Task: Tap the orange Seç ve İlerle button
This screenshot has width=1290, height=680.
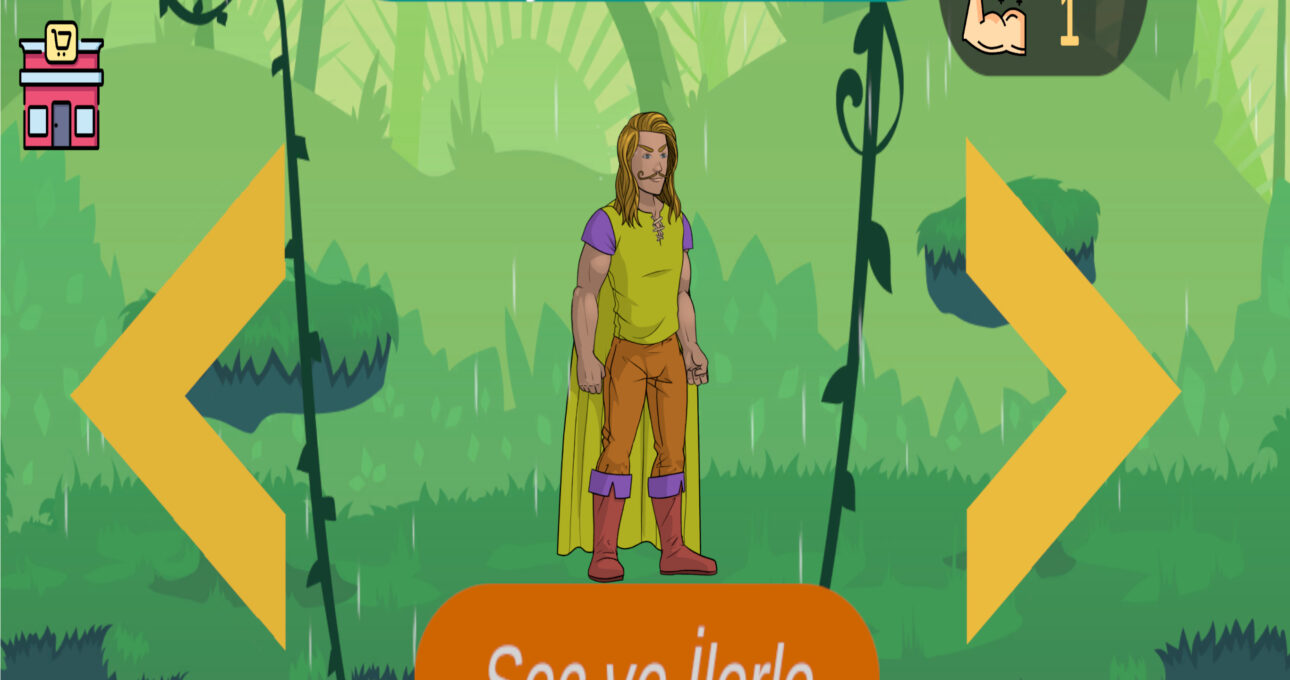Action: 646,640
